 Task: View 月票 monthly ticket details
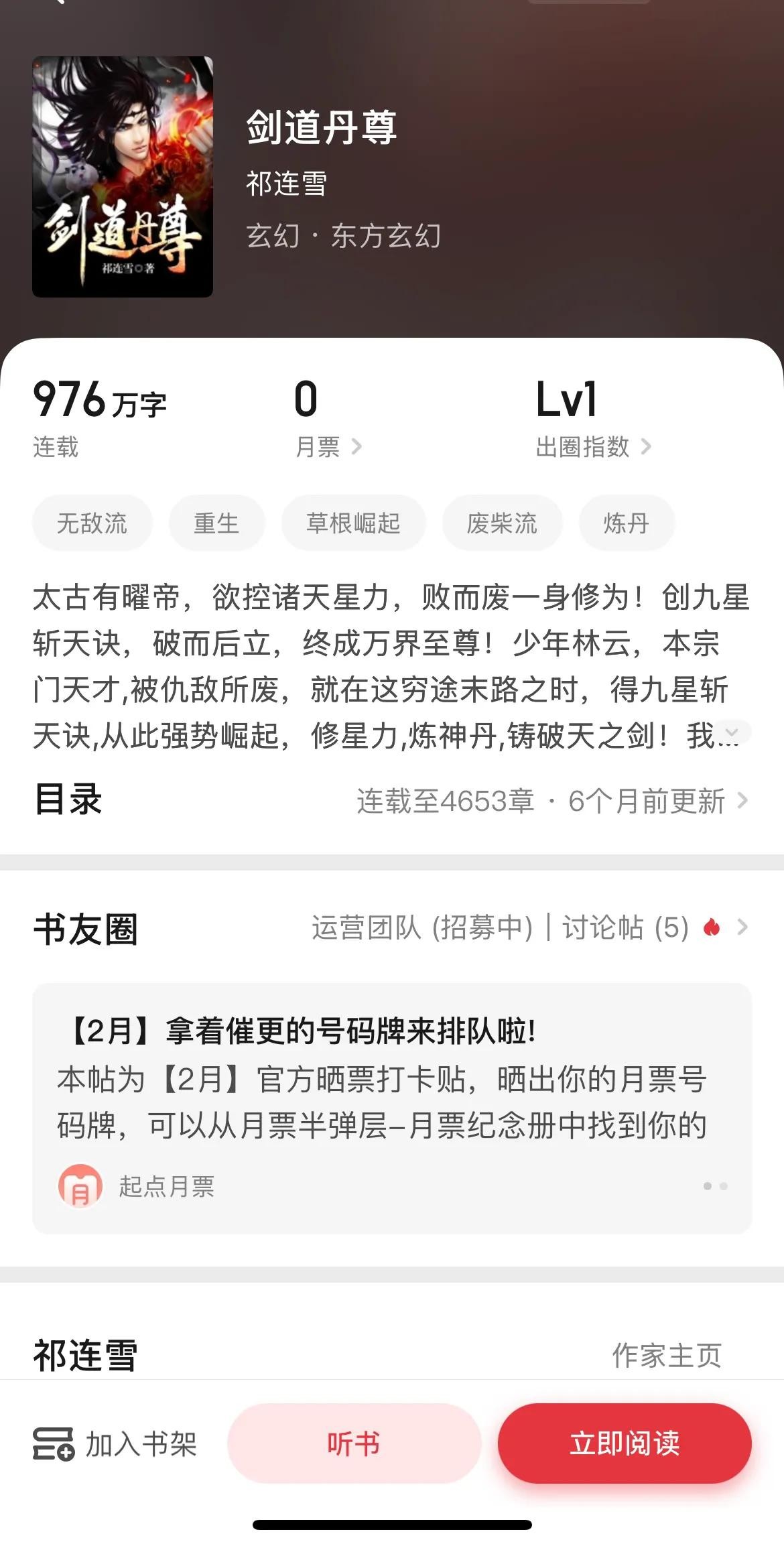click(x=328, y=446)
